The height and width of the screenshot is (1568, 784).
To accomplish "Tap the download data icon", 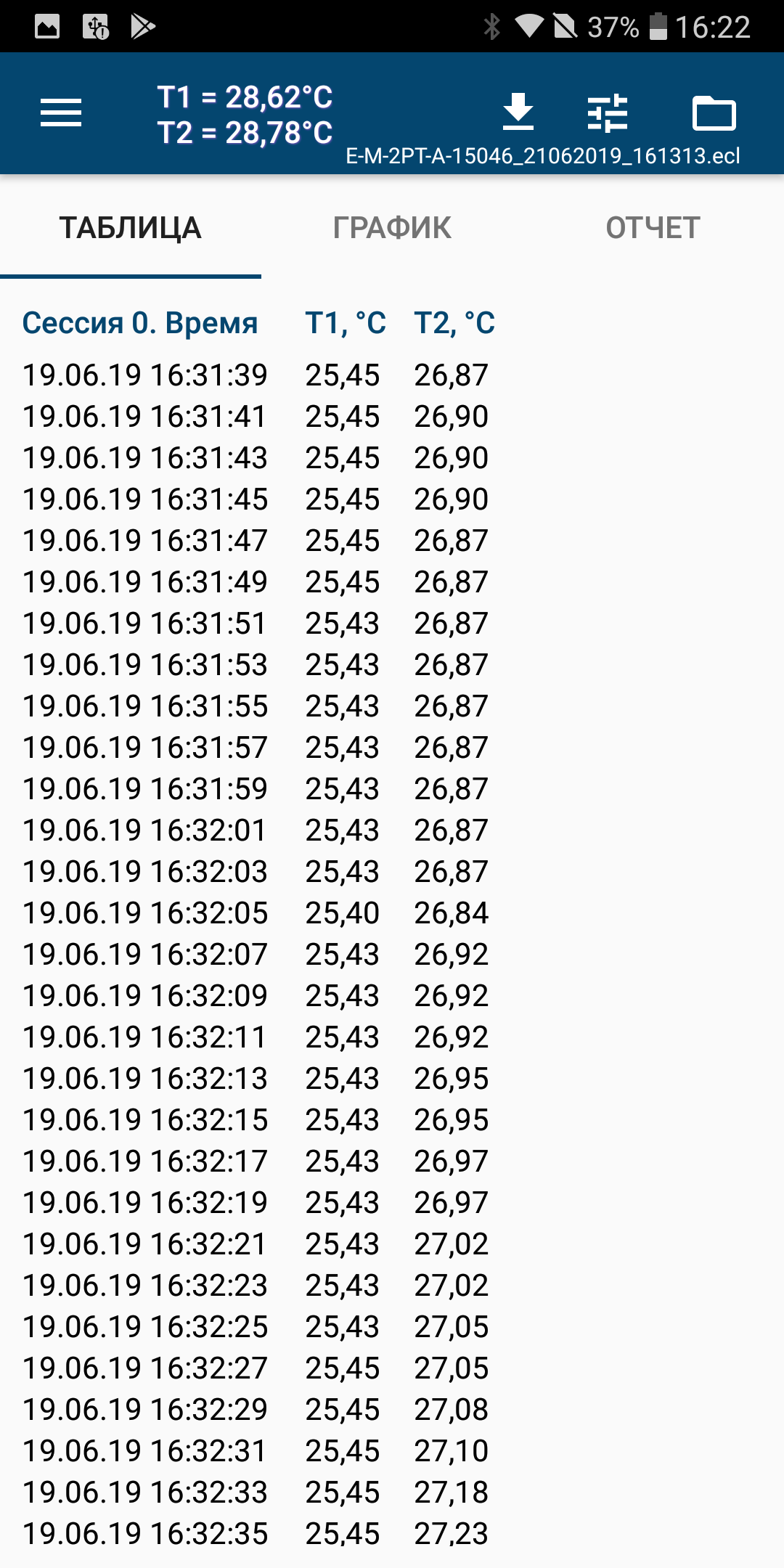I will pos(518,113).
